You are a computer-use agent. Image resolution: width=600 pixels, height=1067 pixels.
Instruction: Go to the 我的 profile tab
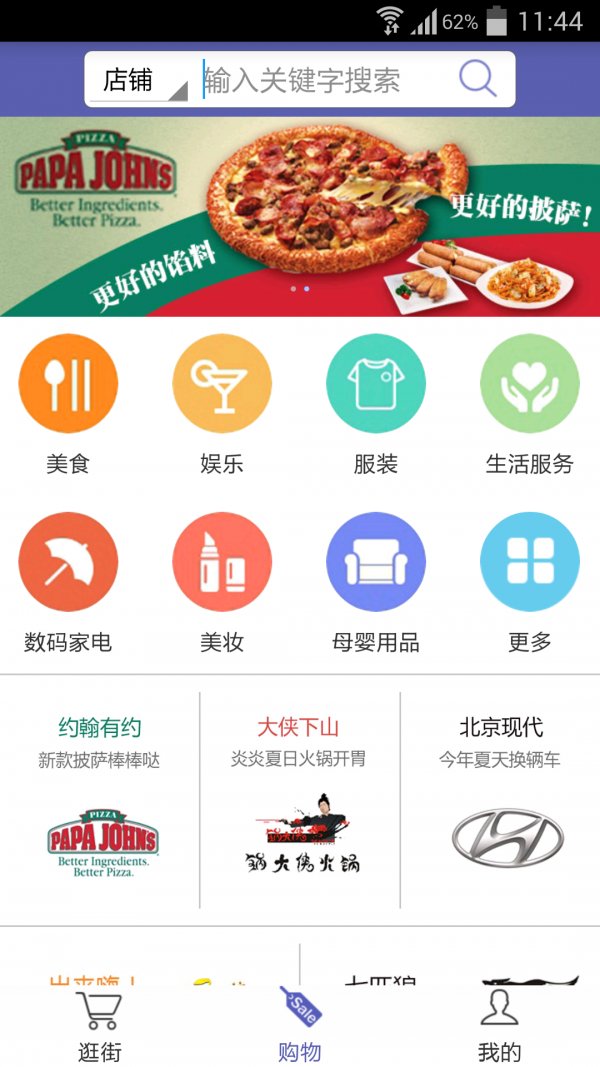(x=499, y=1027)
